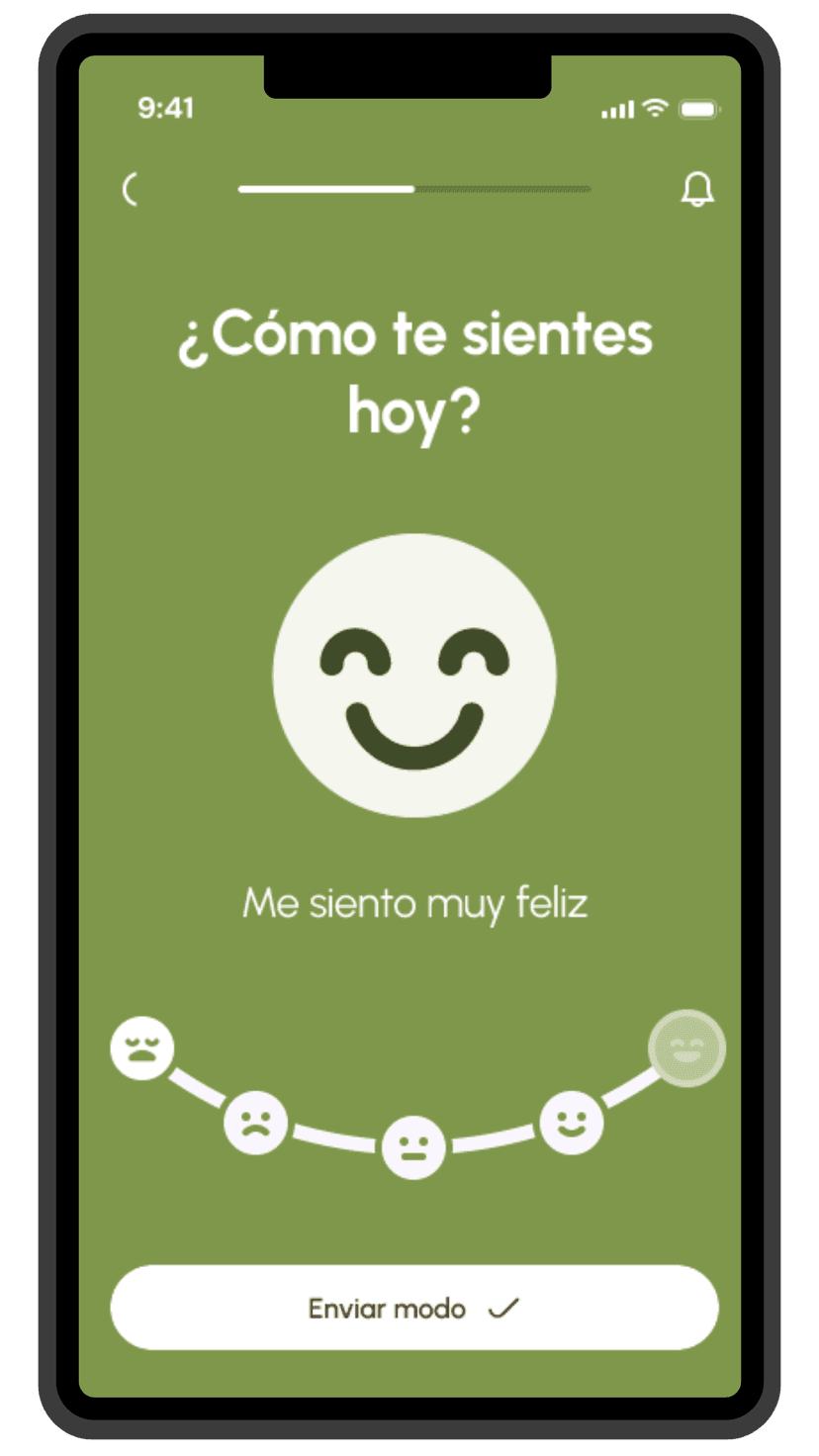Open the notifications bell
819x1456 pixels.
(x=697, y=189)
